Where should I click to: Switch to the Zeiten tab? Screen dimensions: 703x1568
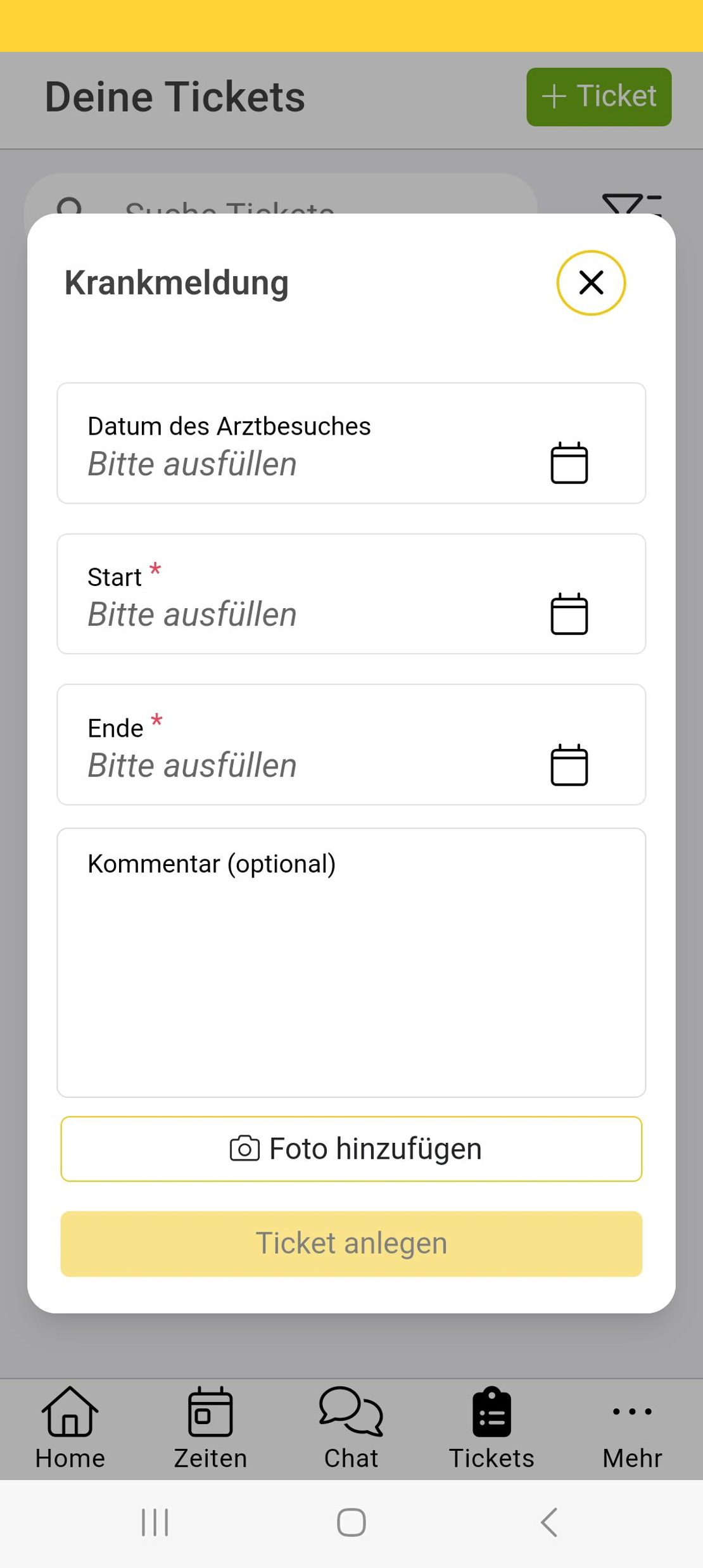click(211, 1432)
